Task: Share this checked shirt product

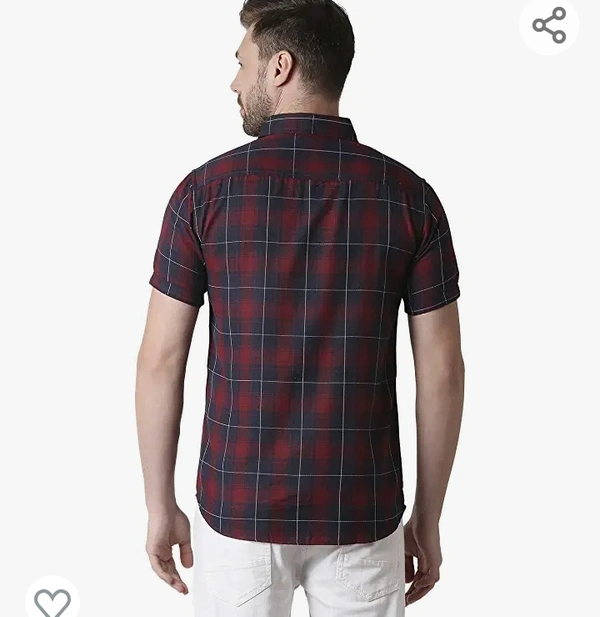Action: 549,25
